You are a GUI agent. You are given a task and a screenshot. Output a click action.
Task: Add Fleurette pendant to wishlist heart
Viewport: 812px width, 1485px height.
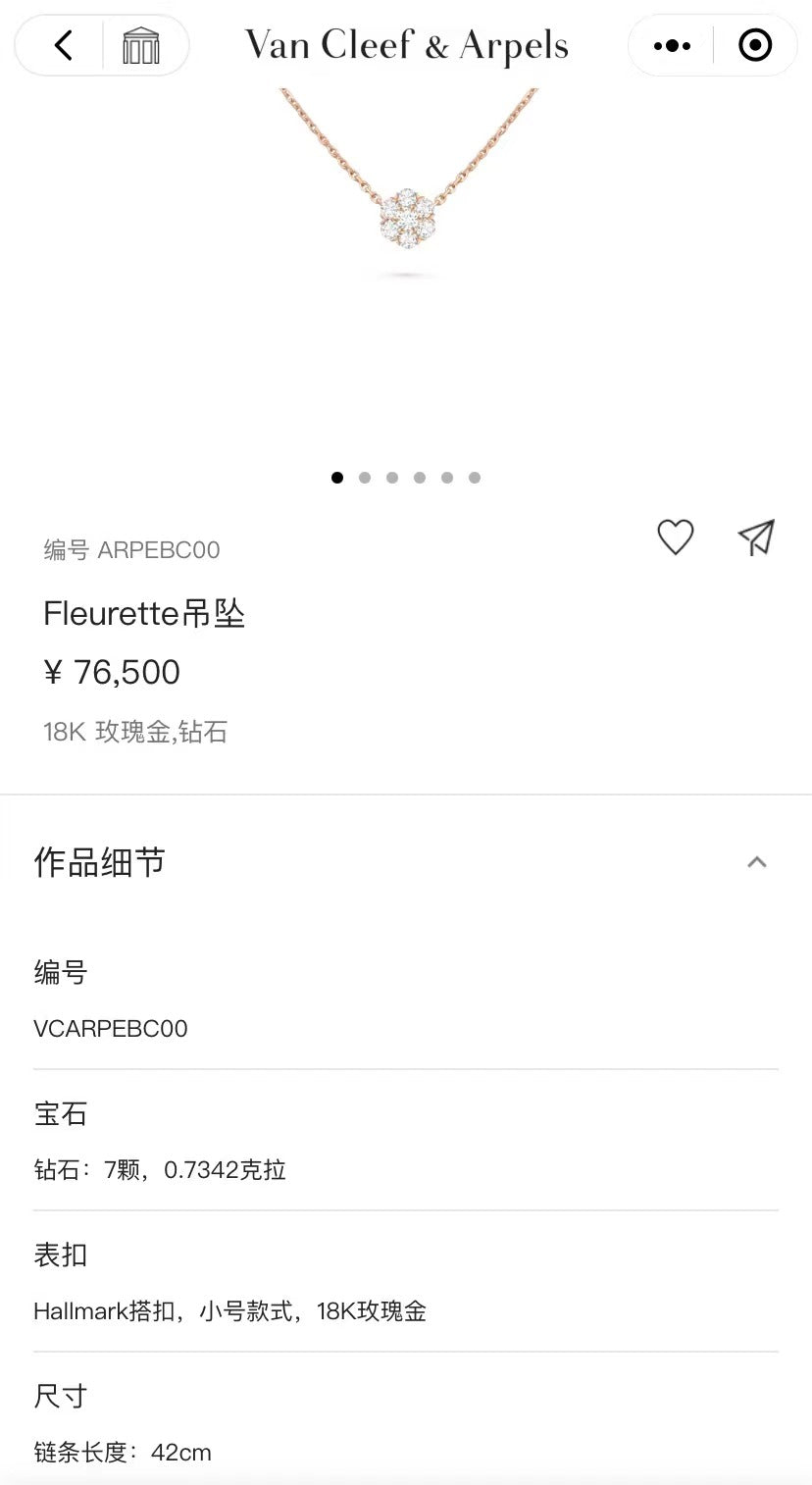pos(675,537)
